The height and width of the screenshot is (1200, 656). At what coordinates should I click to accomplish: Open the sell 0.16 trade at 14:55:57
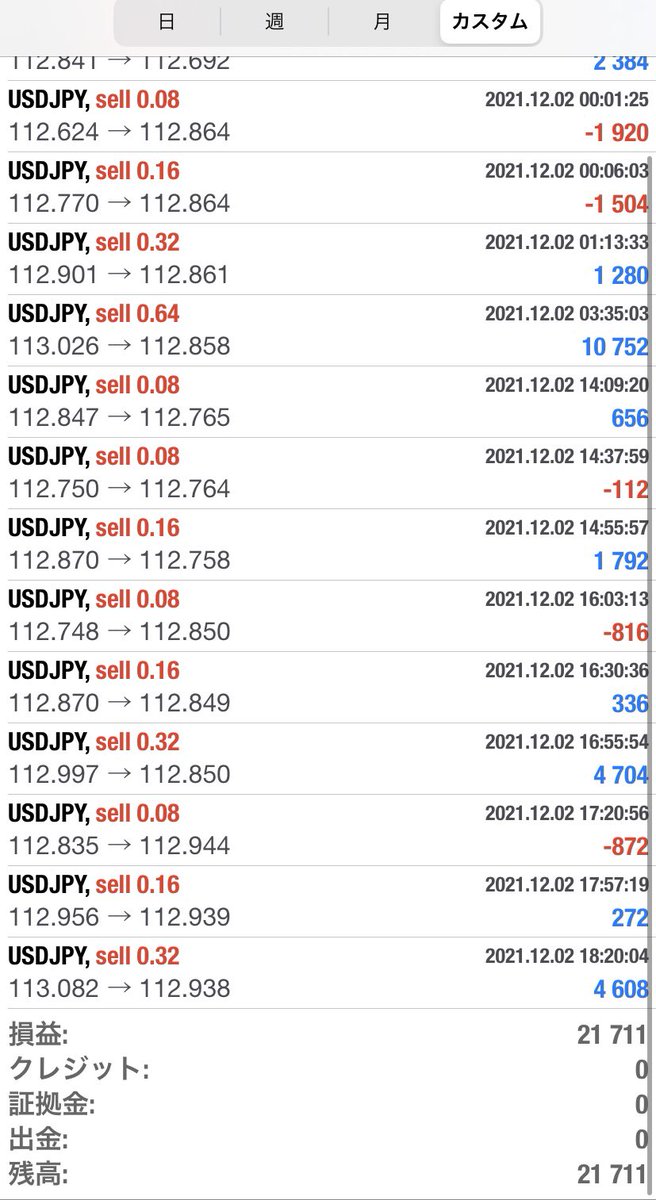(328, 544)
